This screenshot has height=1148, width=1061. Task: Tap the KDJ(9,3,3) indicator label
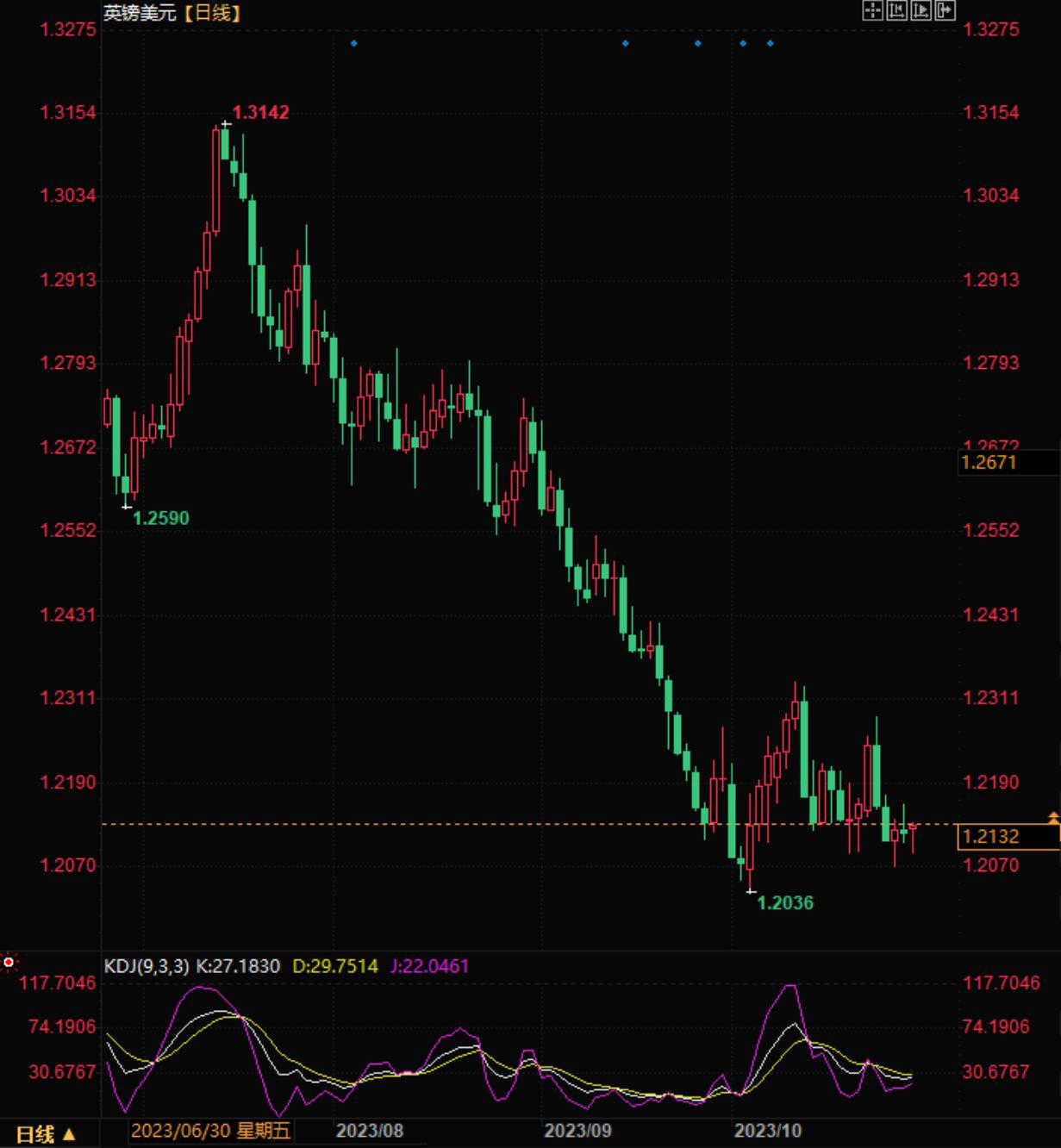[x=146, y=966]
